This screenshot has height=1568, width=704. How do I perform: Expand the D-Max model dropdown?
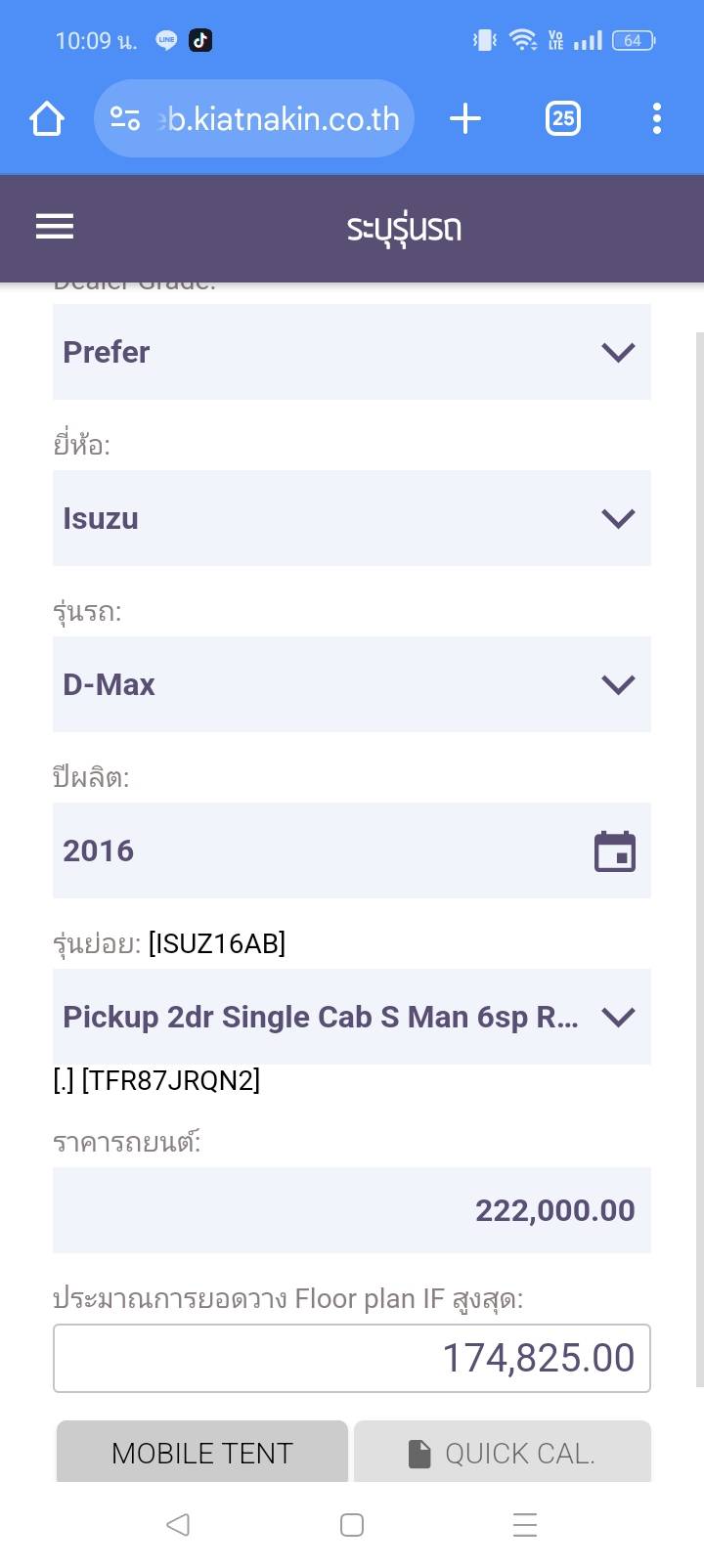click(x=351, y=684)
